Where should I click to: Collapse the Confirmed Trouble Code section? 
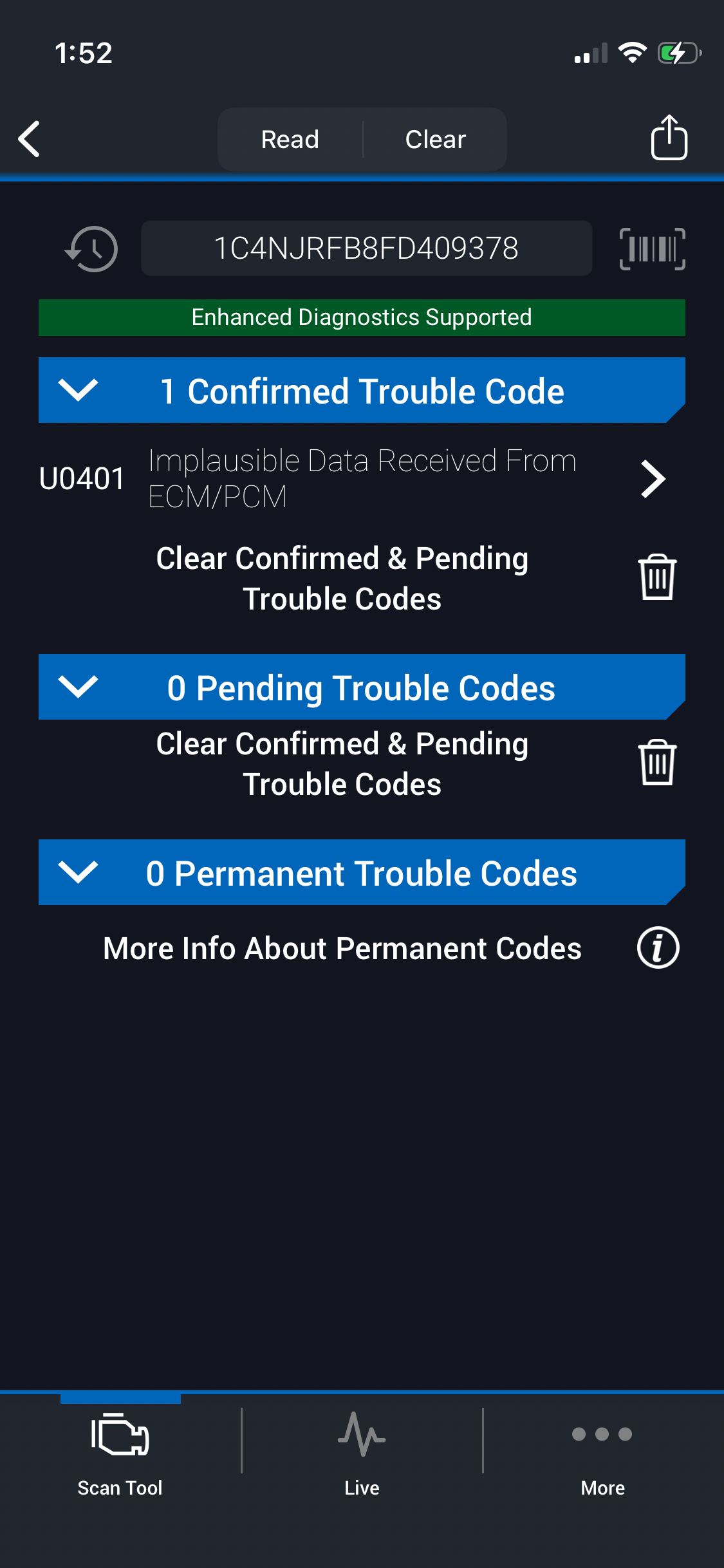point(78,390)
